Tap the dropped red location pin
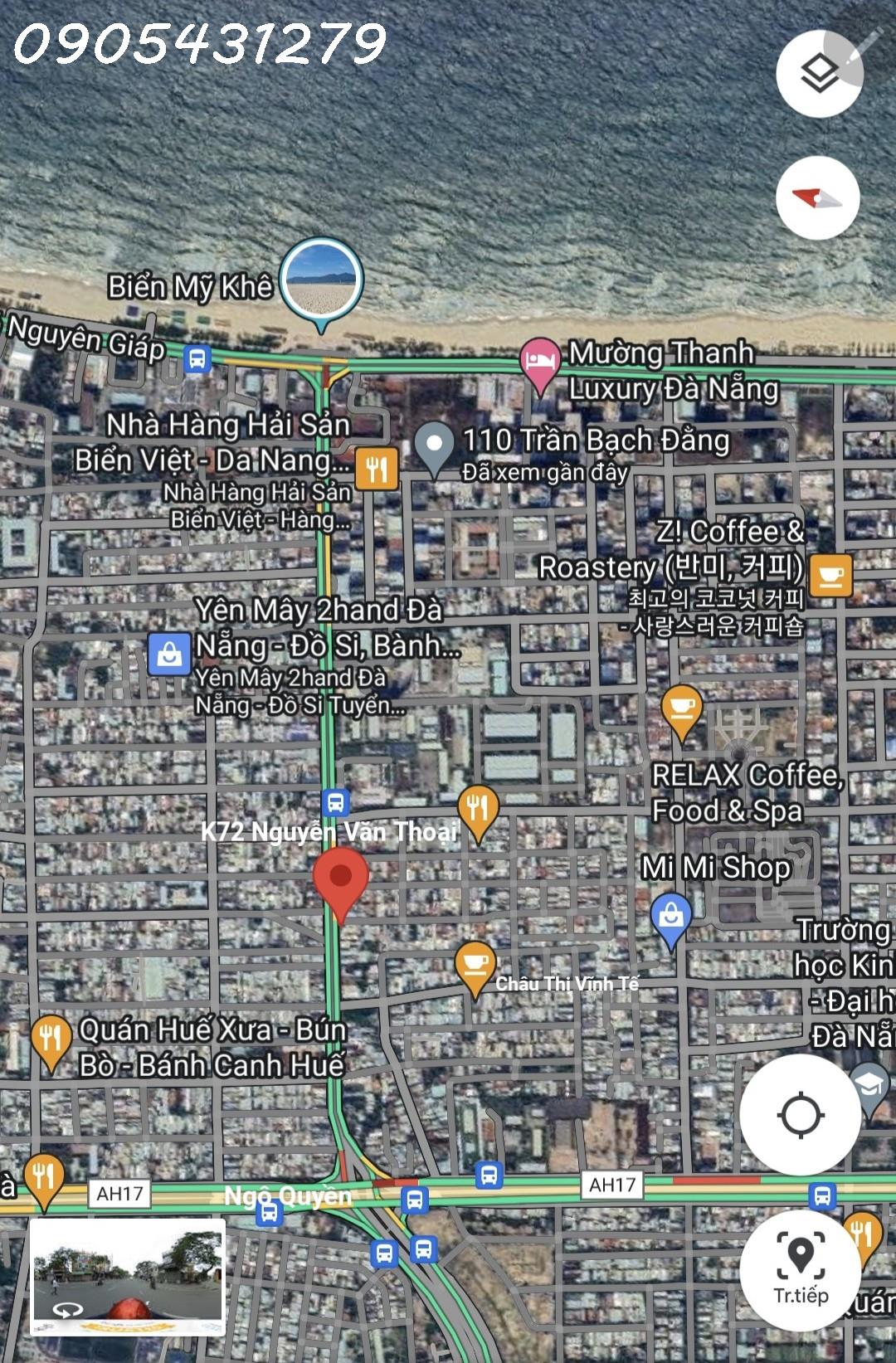This screenshot has width=896, height=1363. click(340, 882)
